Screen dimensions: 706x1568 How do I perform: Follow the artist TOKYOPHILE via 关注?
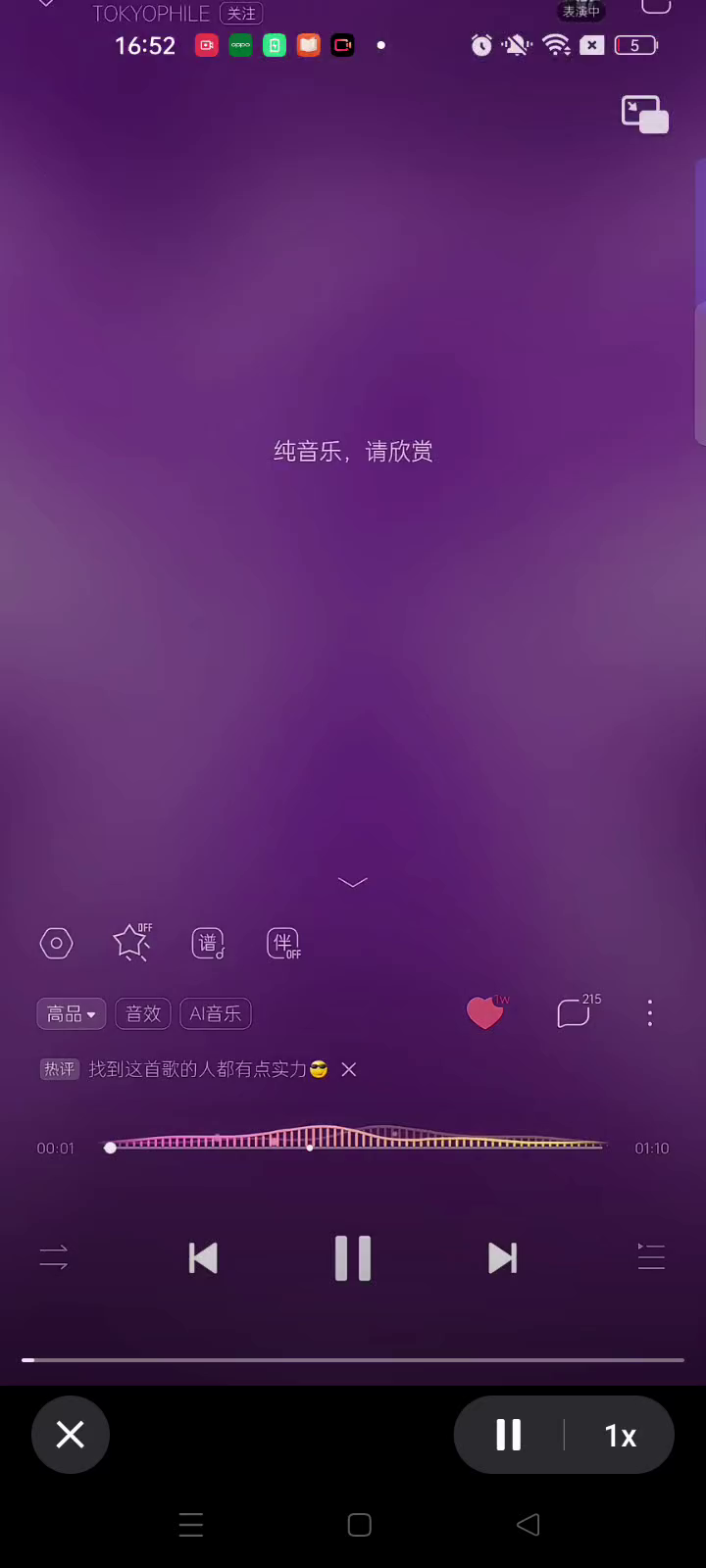(x=241, y=14)
